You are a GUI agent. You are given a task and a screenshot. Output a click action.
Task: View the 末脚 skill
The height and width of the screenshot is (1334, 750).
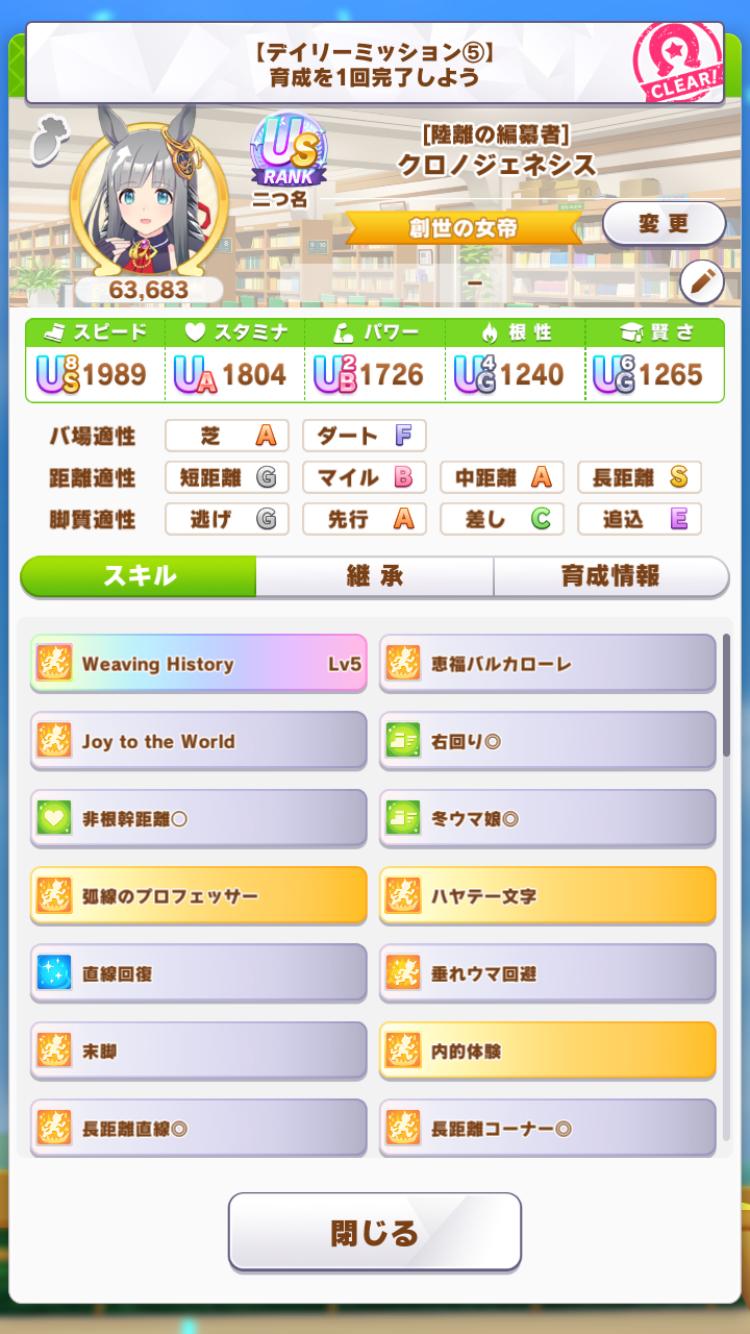coord(198,1051)
